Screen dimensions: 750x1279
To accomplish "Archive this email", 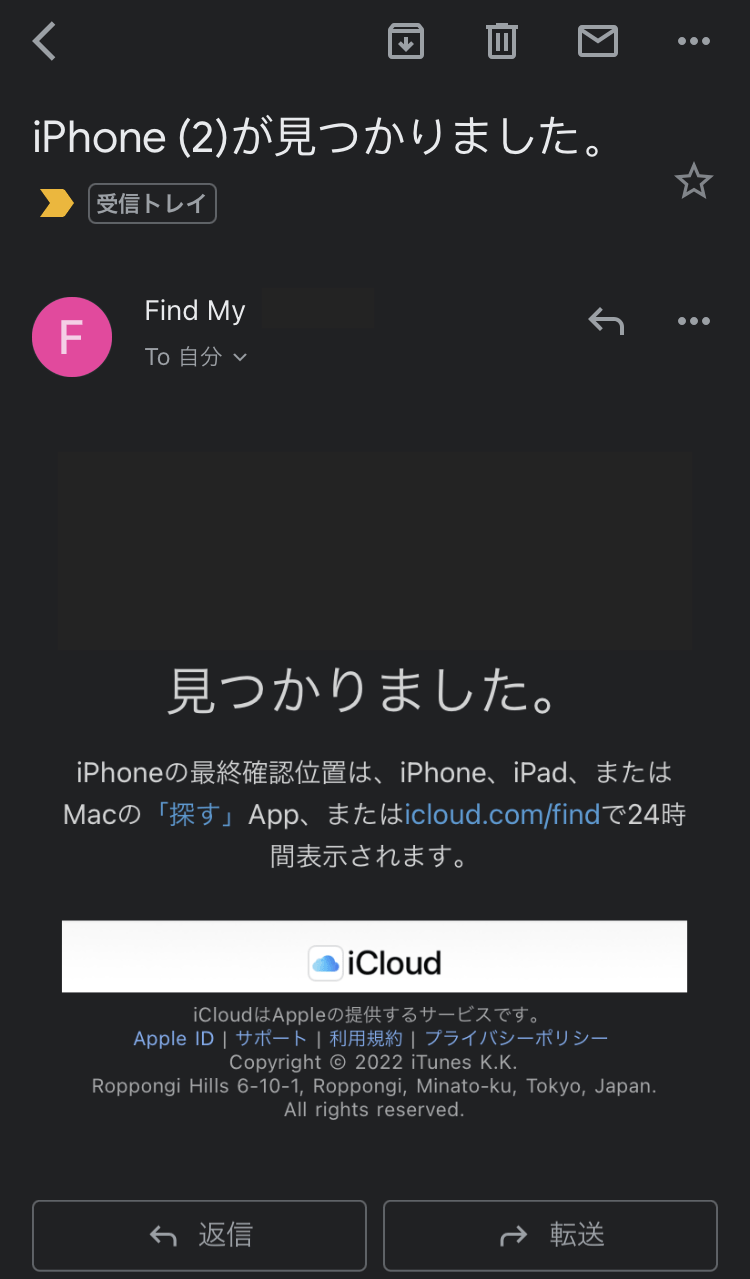I will coord(406,41).
